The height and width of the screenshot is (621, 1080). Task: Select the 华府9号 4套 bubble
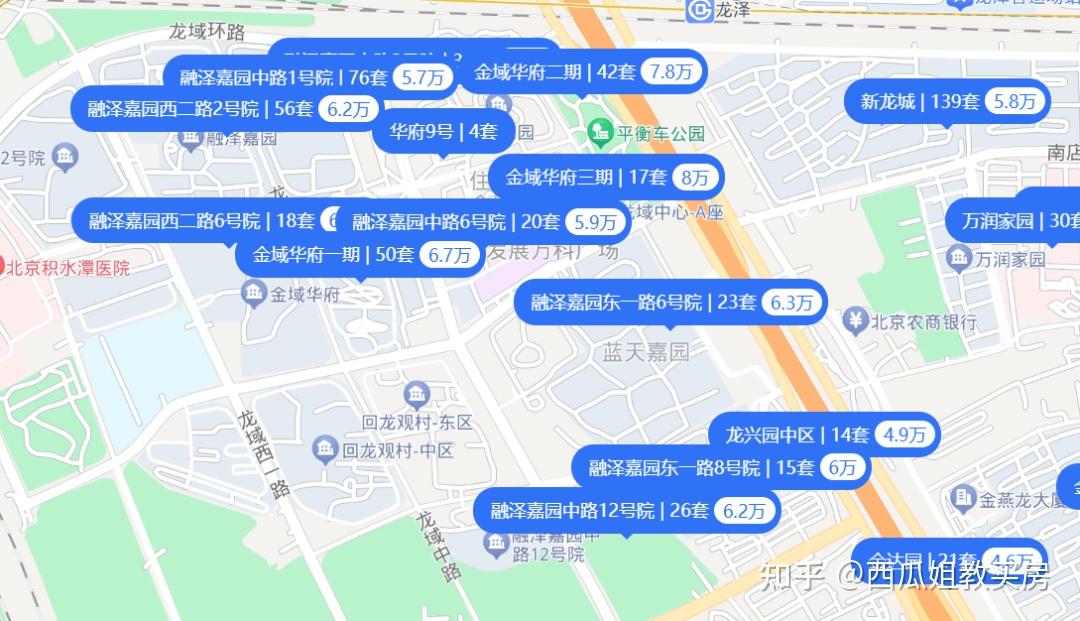443,131
